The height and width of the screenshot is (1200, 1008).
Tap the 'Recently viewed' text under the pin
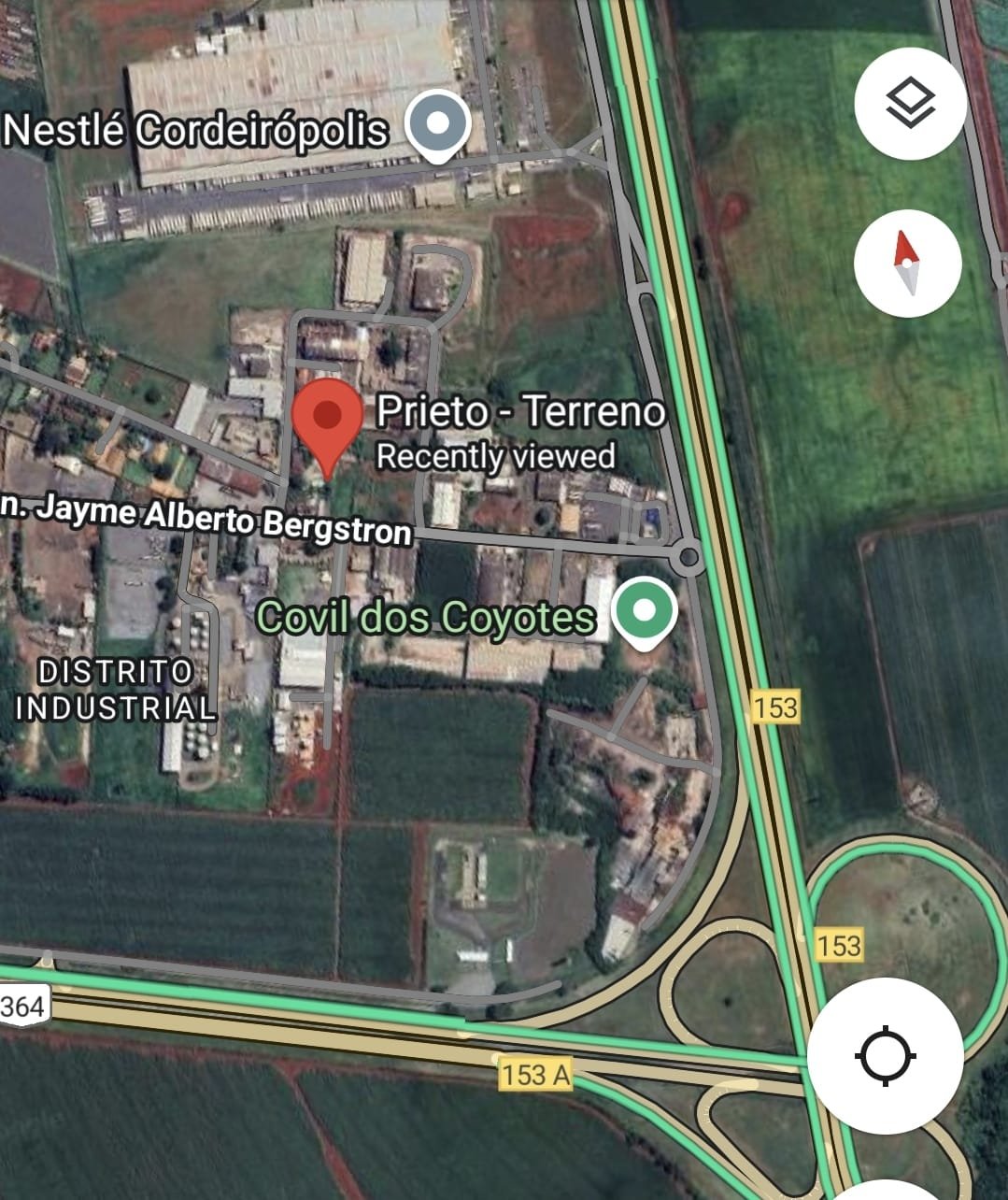tap(494, 457)
